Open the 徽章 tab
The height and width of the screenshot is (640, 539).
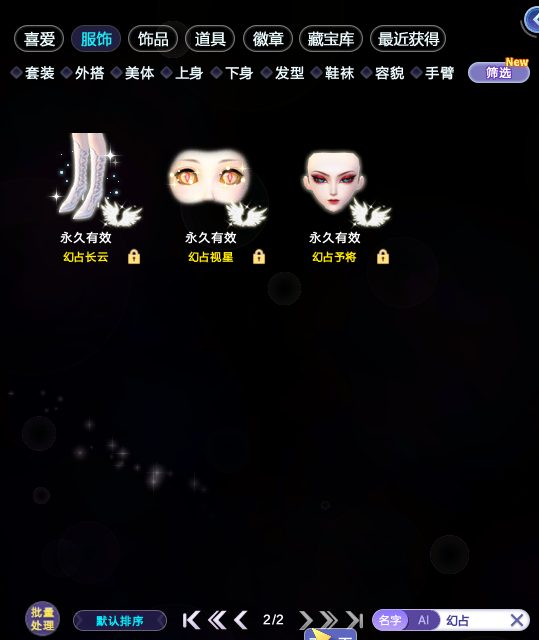coord(268,39)
